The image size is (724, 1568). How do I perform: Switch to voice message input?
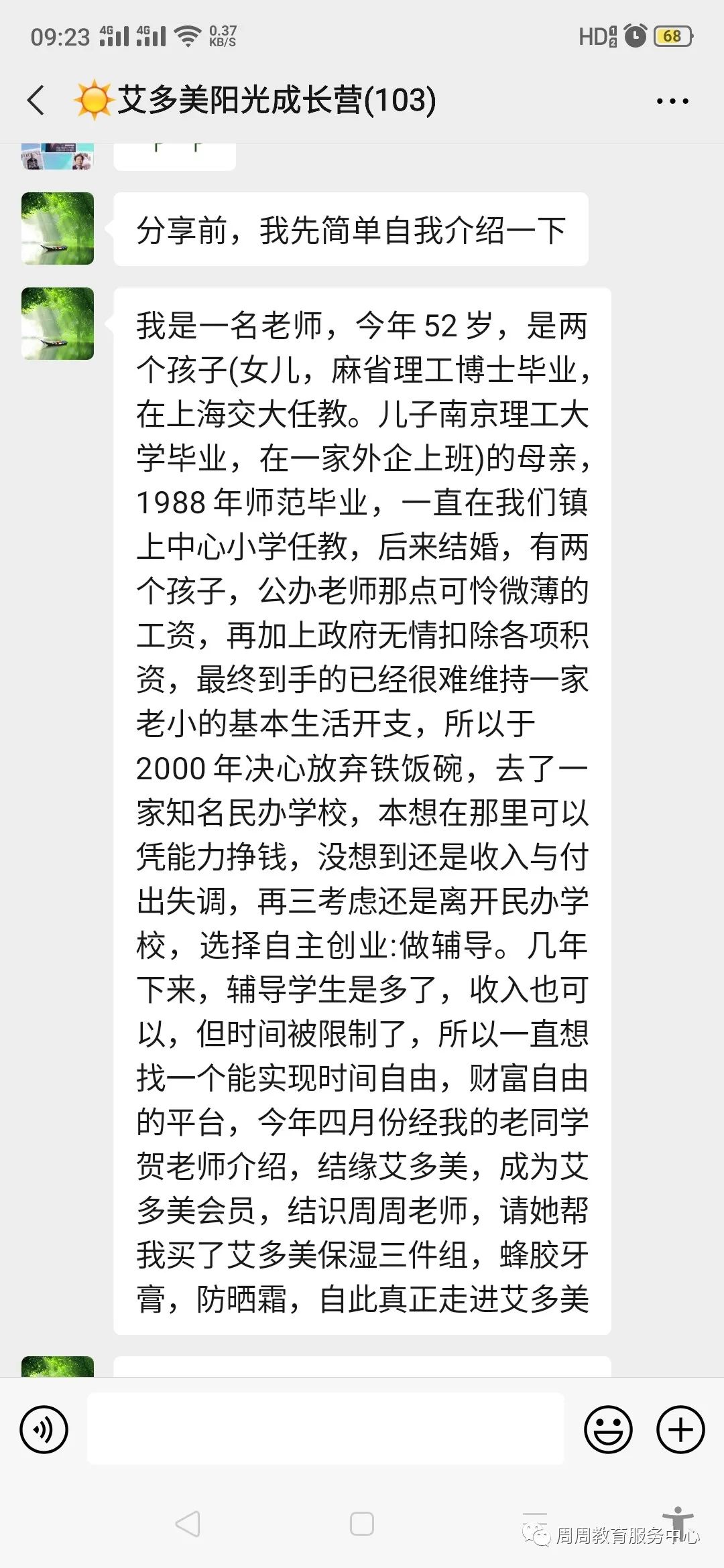coord(44,1429)
